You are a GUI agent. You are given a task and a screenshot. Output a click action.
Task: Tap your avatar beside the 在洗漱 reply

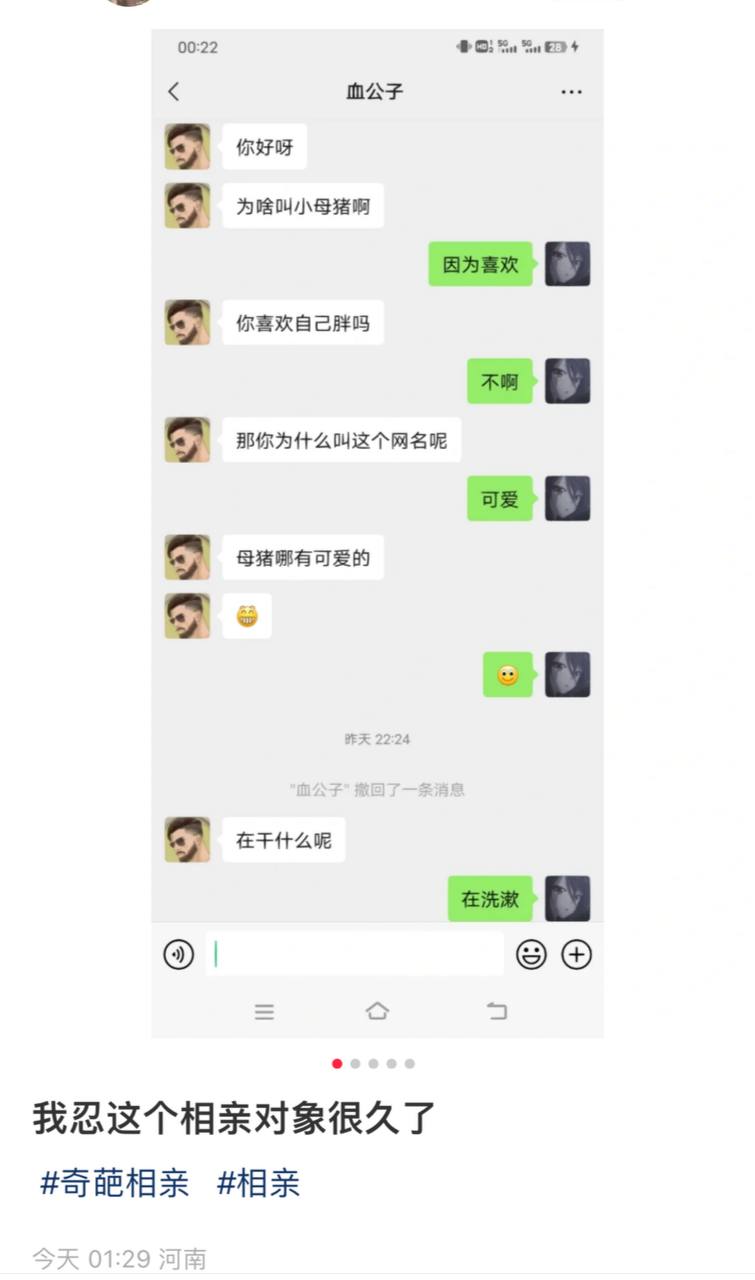567,898
